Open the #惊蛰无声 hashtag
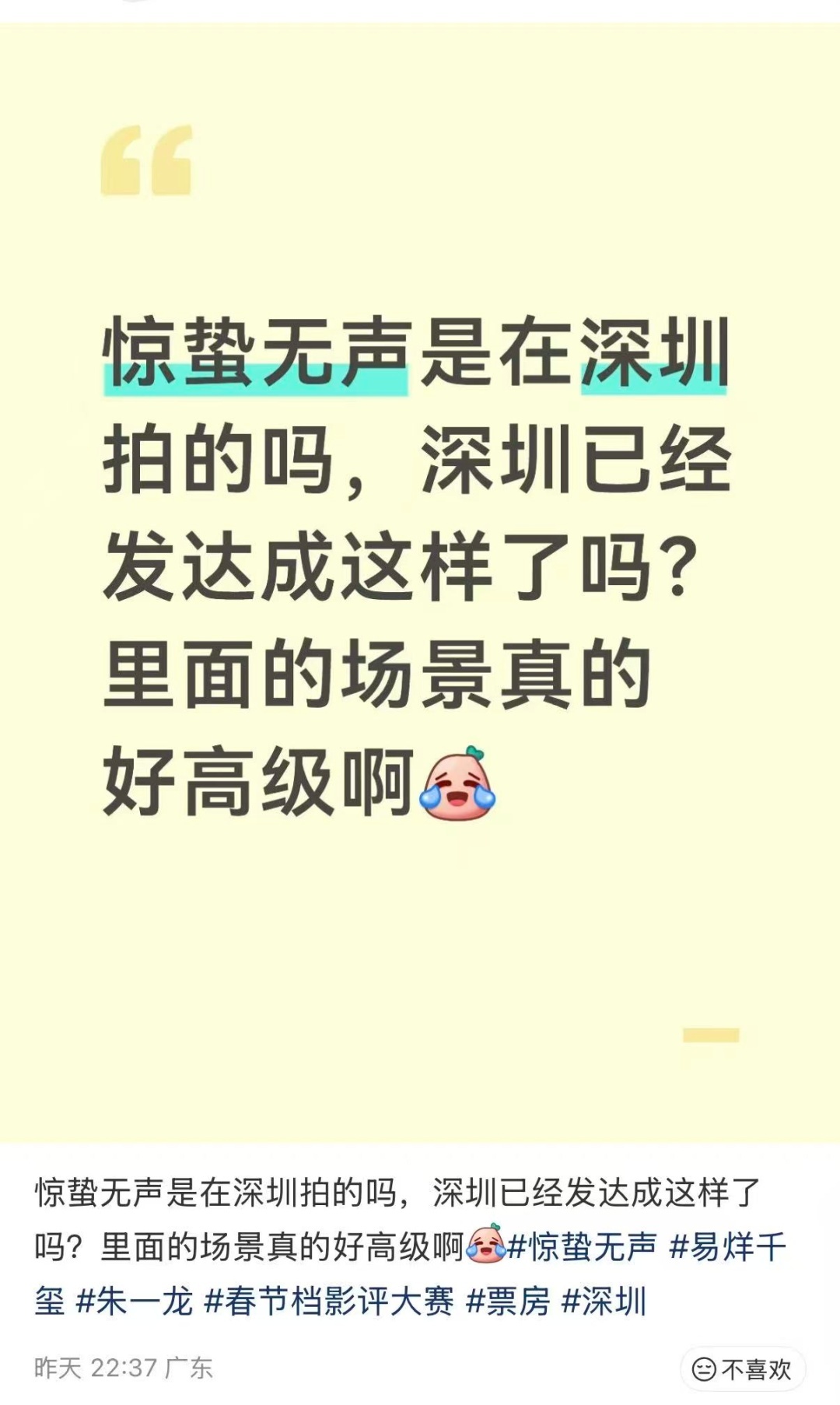This screenshot has width=840, height=1405. click(x=582, y=1247)
